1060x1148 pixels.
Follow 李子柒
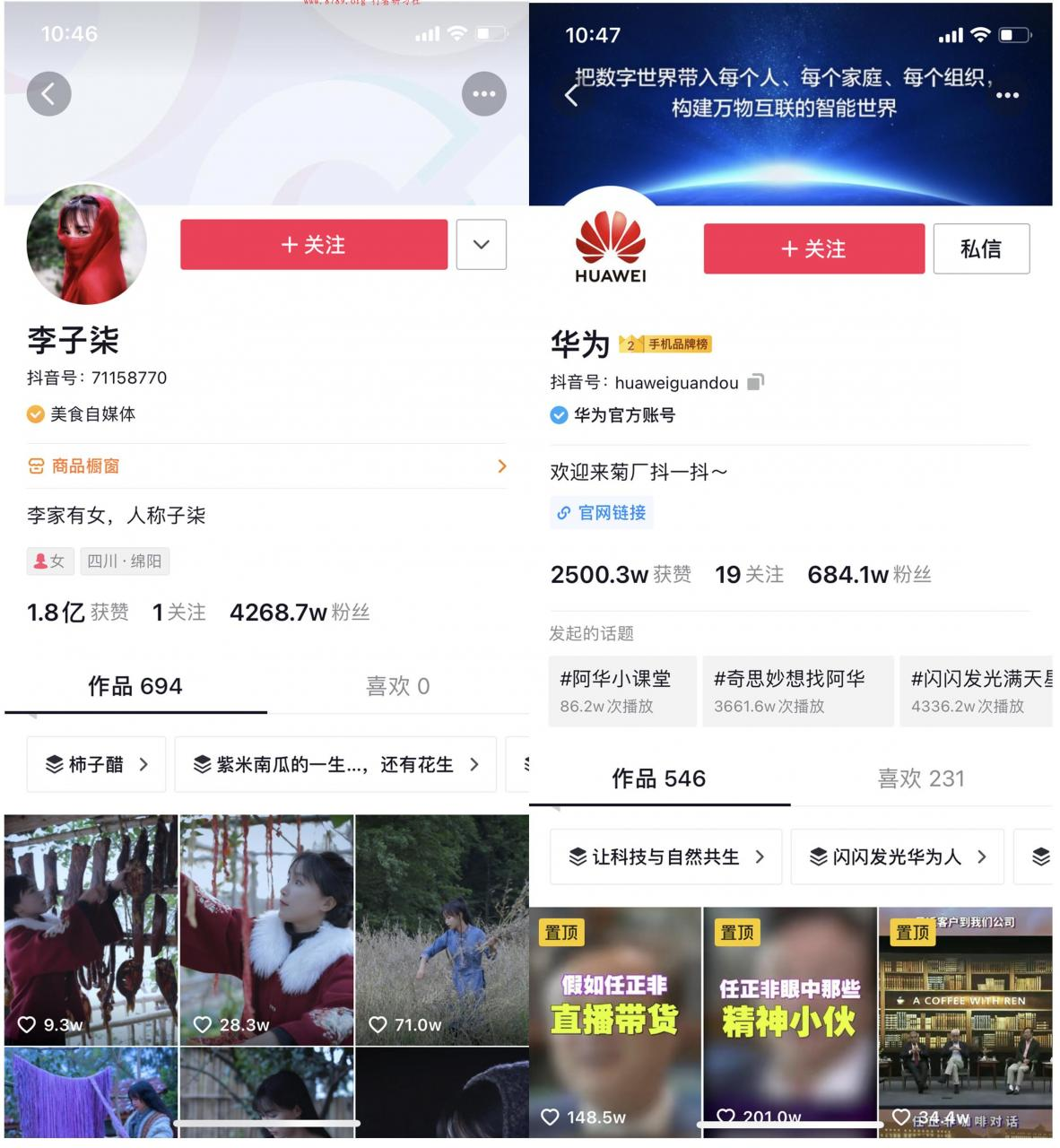[x=313, y=245]
